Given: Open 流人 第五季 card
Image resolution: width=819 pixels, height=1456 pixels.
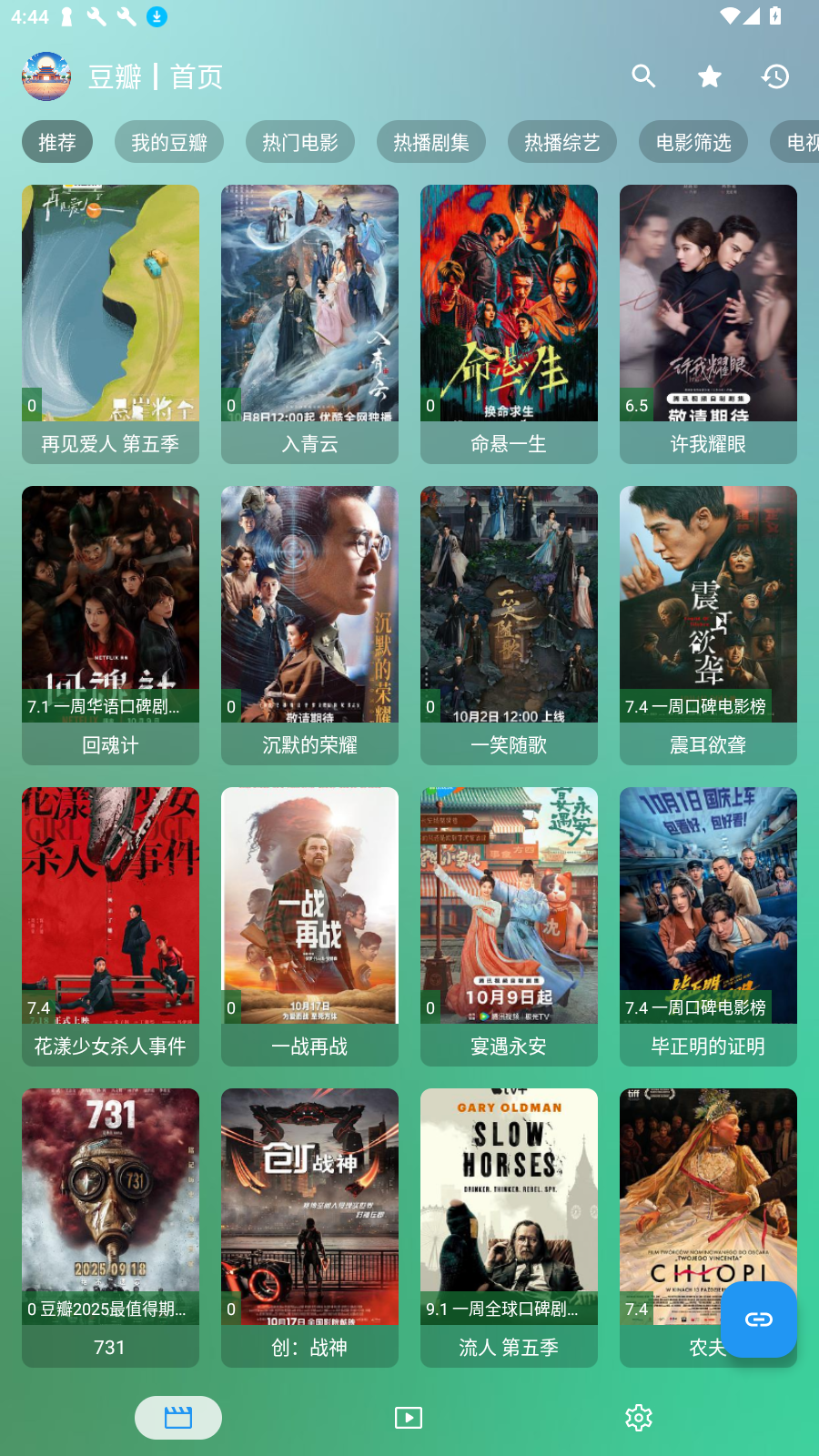Looking at the screenshot, I should (509, 1227).
